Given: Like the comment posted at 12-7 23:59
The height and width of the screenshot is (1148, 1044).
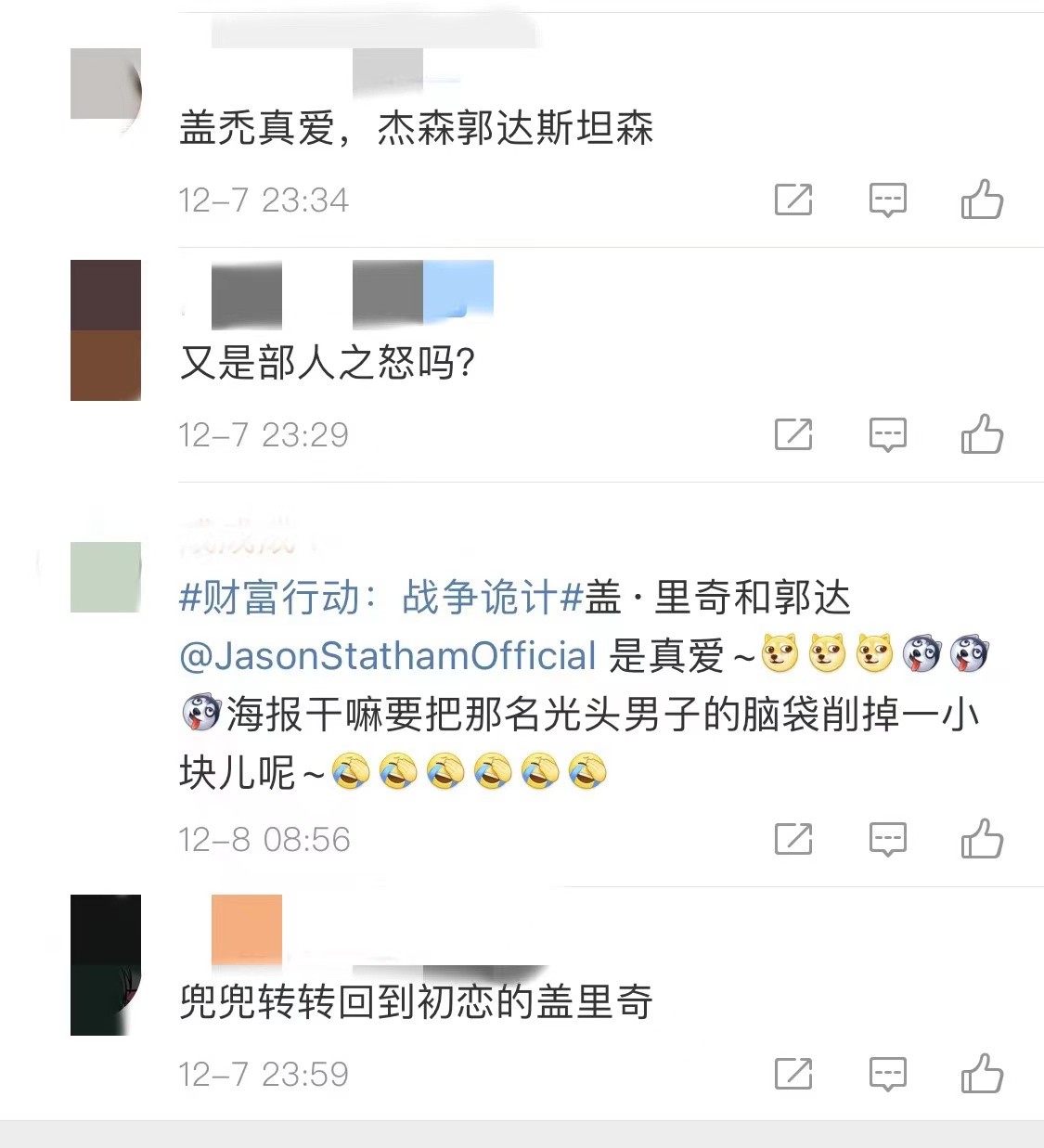Looking at the screenshot, I should click(982, 1074).
